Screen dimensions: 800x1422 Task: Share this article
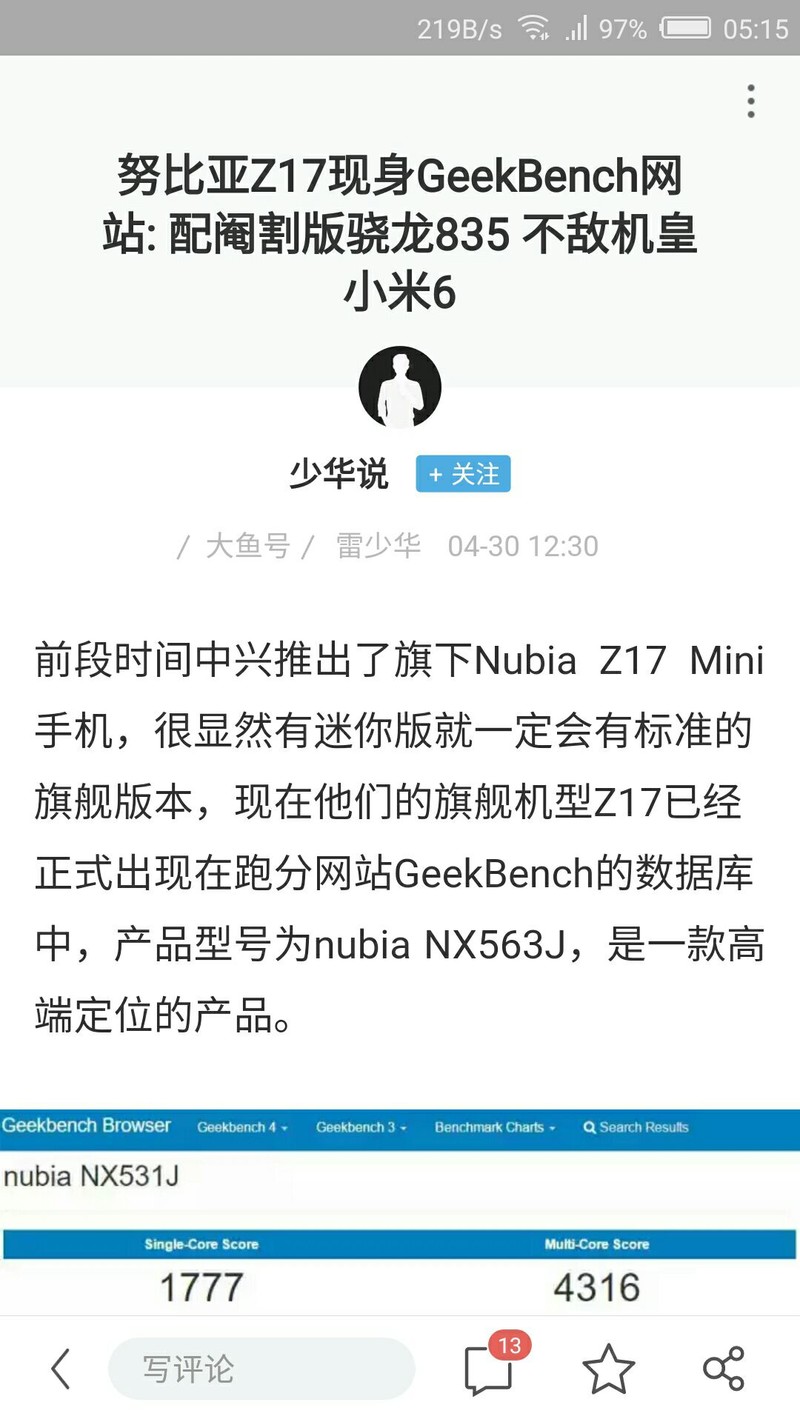[x=724, y=1369]
